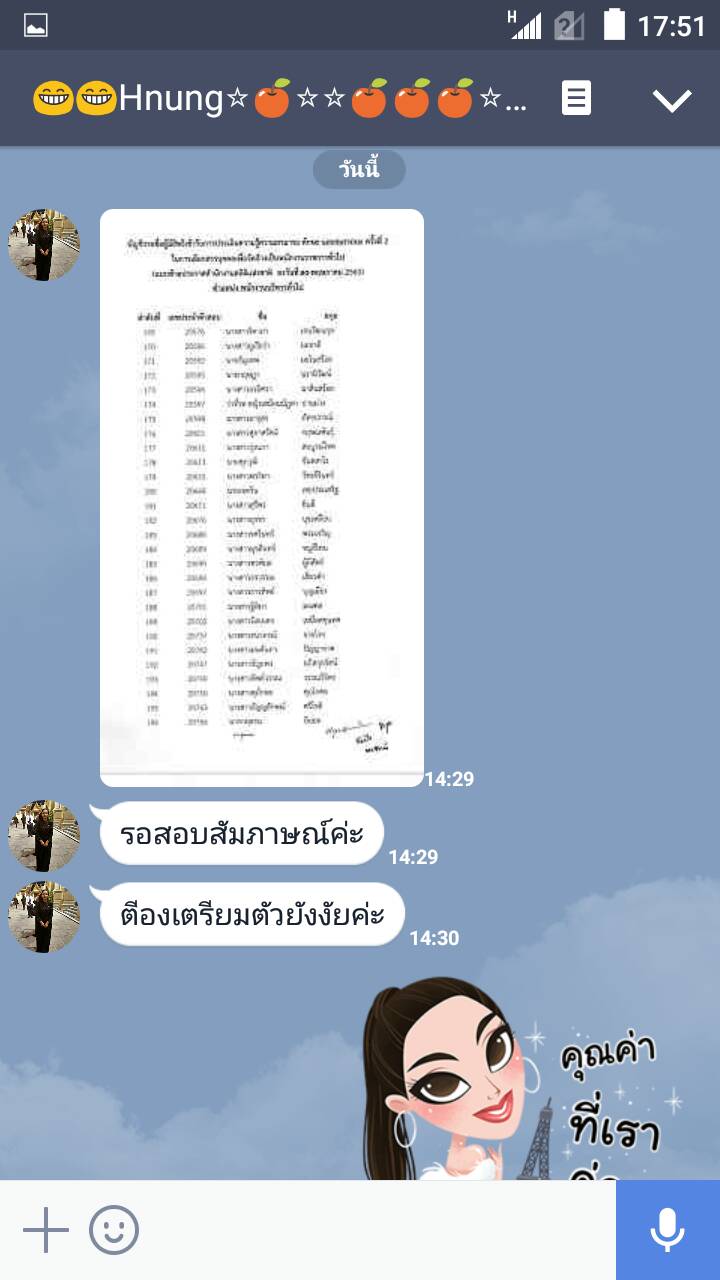The image size is (720, 1280).
Task: Open the plus attachment menu
Action: click(46, 1230)
